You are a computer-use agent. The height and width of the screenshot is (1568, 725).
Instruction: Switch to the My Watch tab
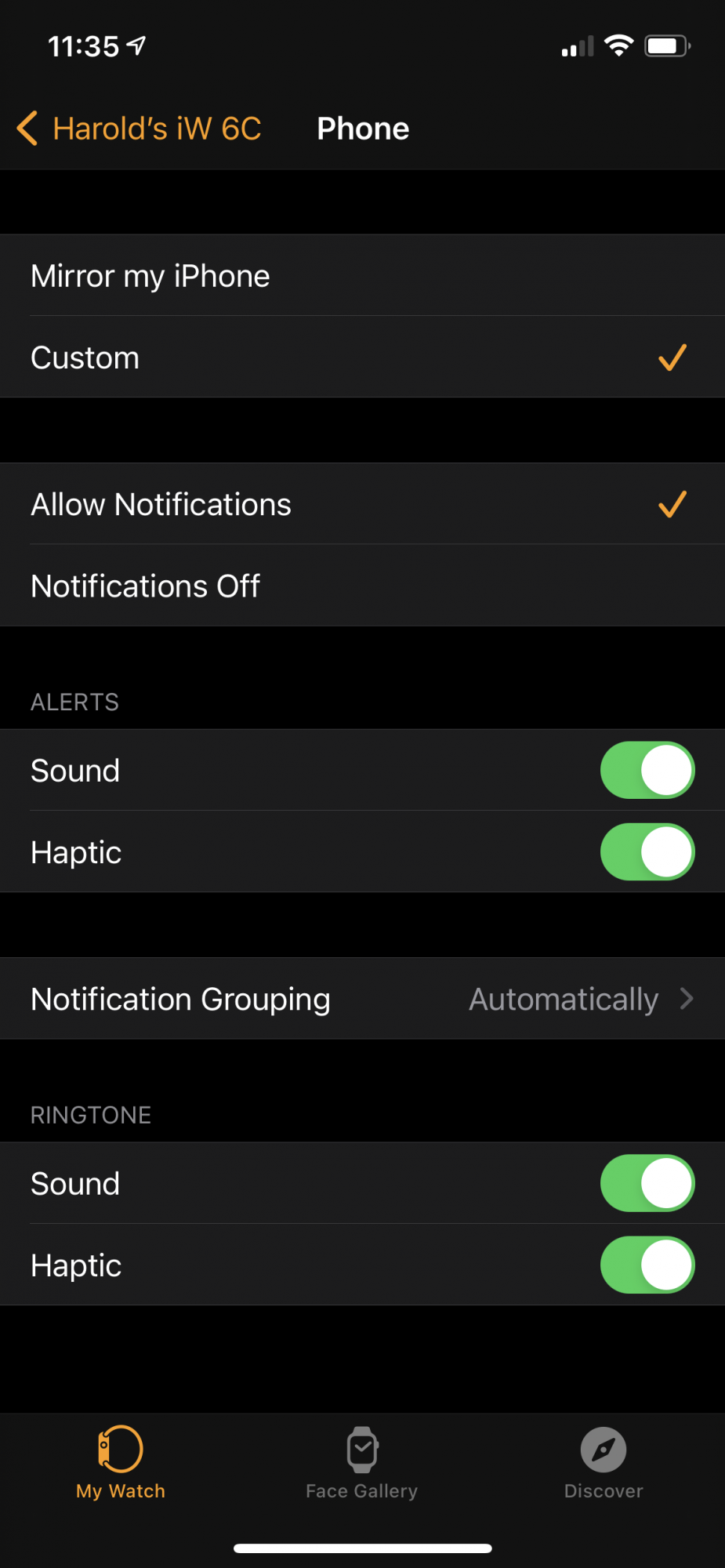[x=121, y=1463]
